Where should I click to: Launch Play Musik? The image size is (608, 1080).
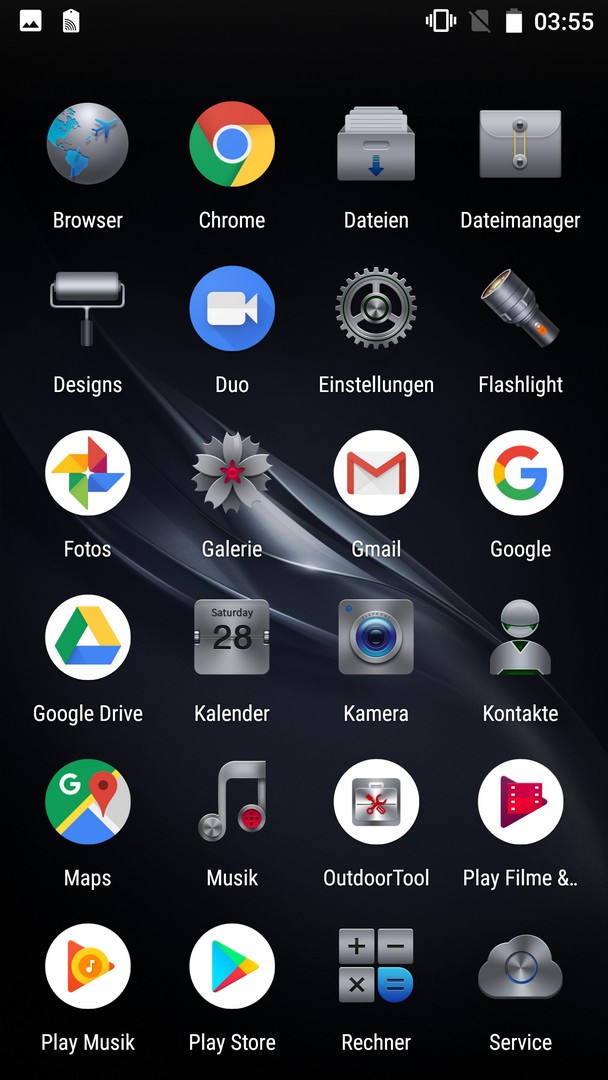(88, 965)
